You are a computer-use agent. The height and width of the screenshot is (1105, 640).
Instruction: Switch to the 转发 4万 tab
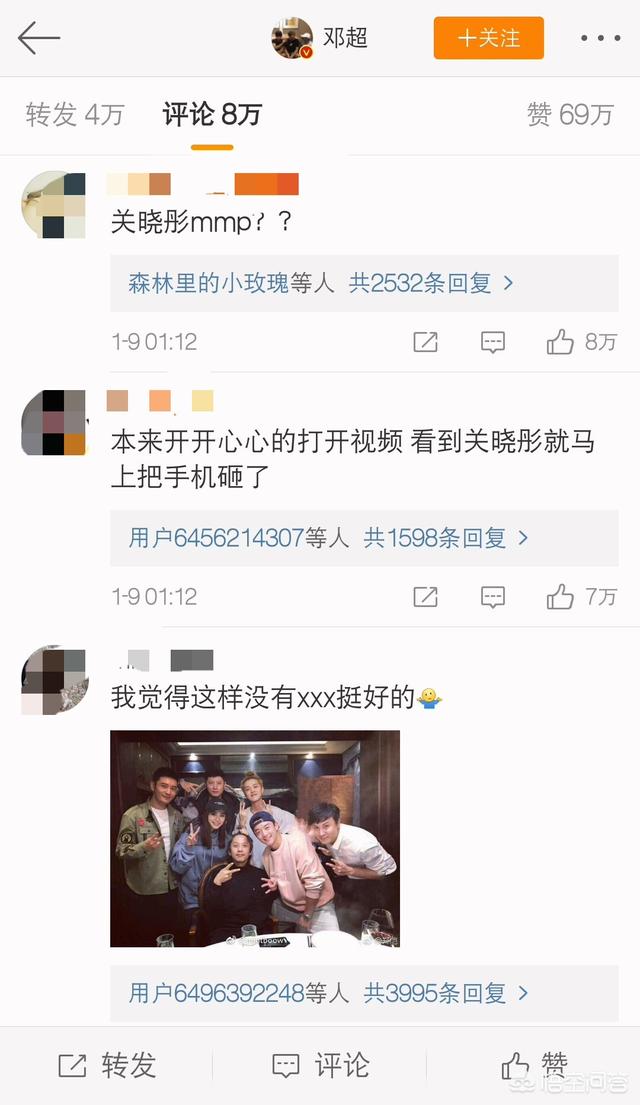pyautogui.click(x=75, y=115)
